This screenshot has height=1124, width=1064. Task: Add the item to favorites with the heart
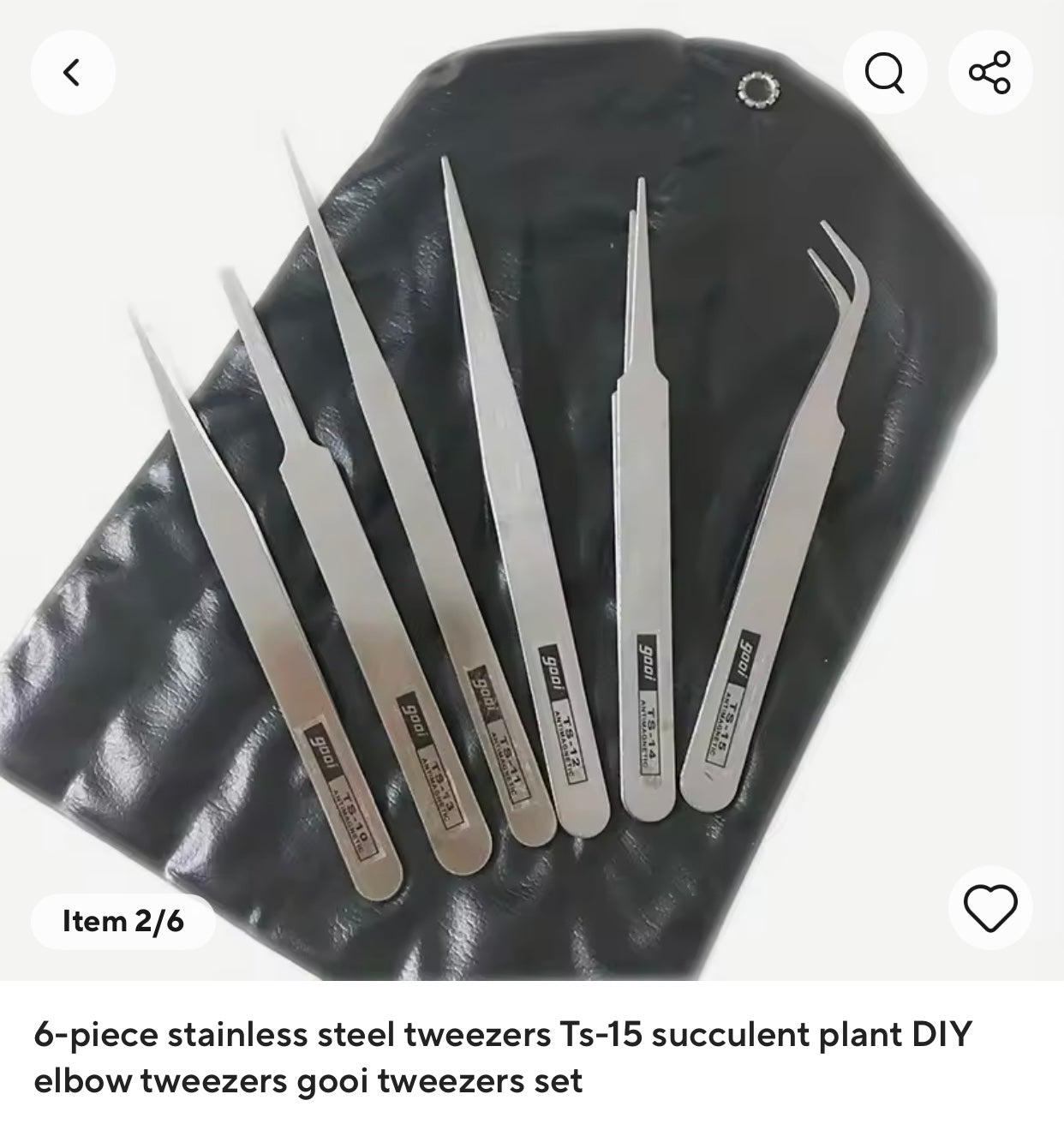990,907
